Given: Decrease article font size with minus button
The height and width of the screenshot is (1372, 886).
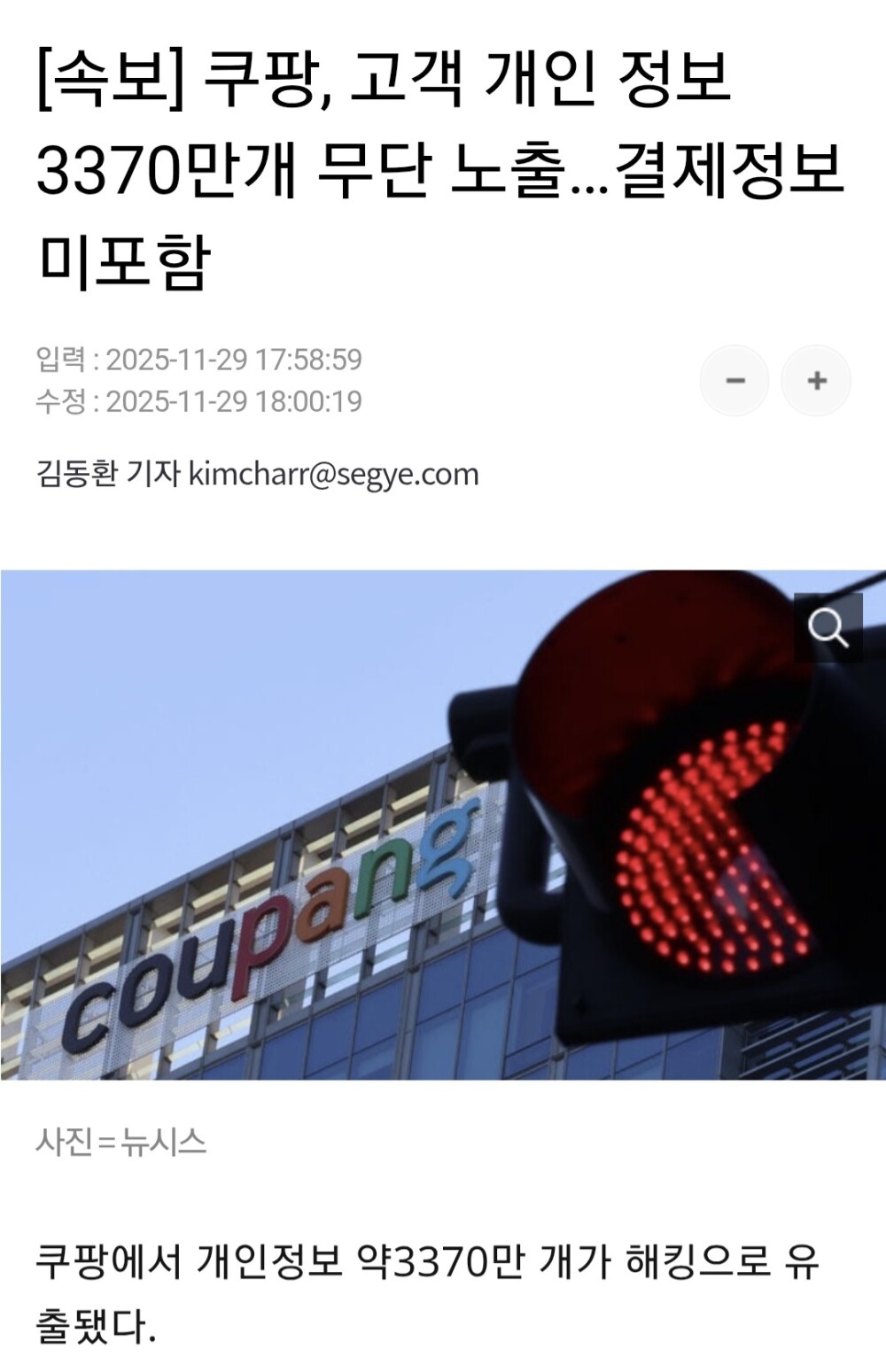Looking at the screenshot, I should pyautogui.click(x=734, y=381).
